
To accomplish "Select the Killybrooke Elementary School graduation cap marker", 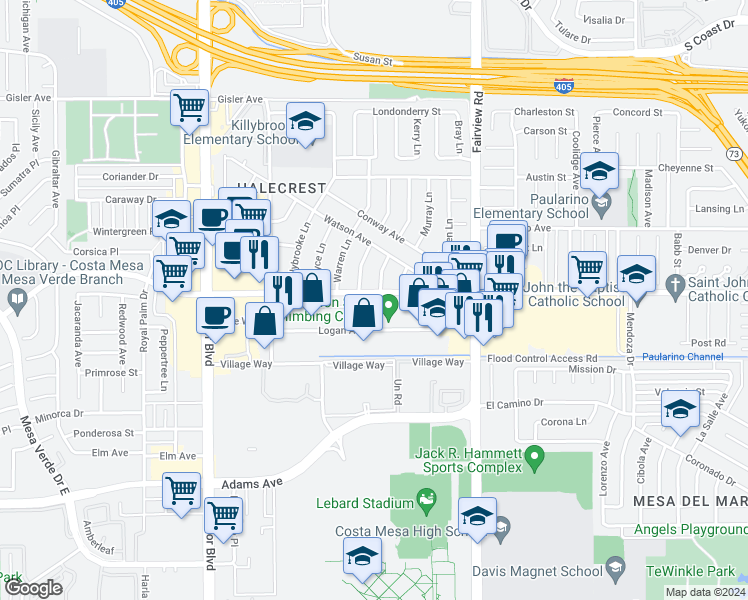I will [x=305, y=122].
